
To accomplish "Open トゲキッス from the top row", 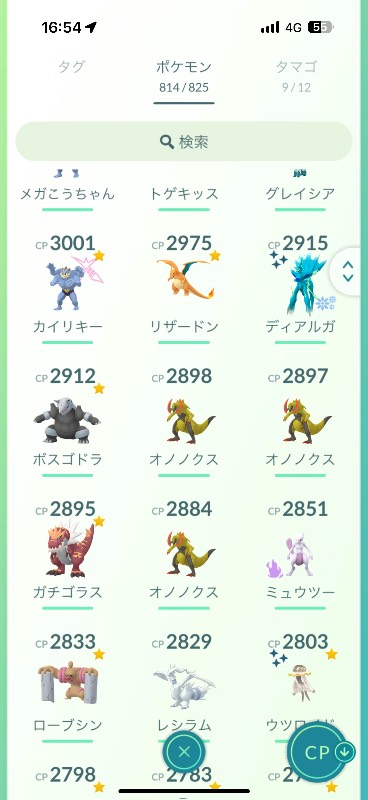I will click(x=184, y=190).
